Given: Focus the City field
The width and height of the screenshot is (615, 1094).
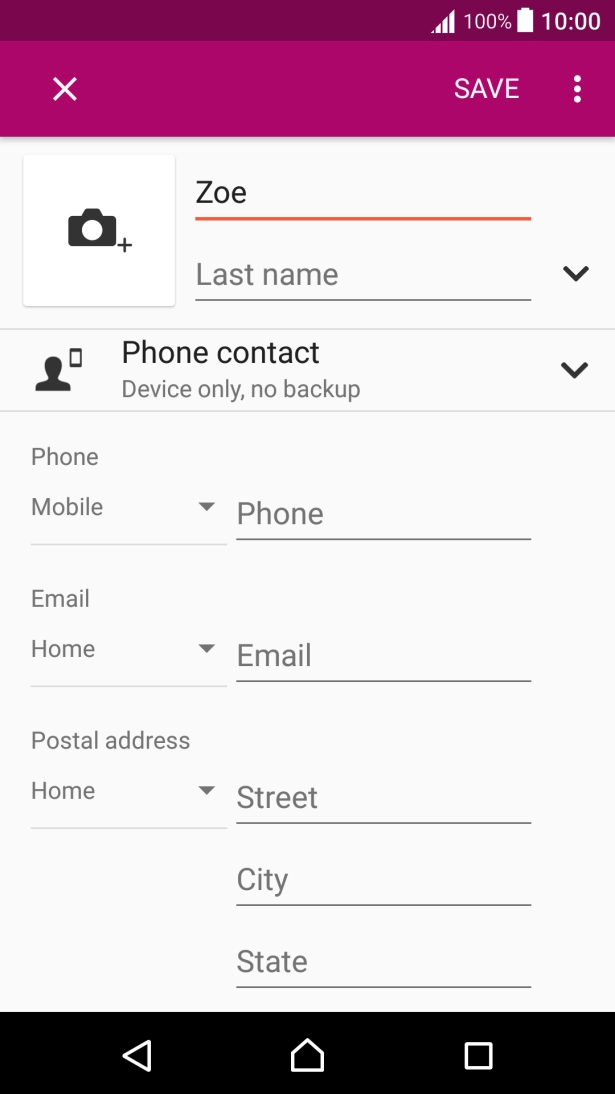Looking at the screenshot, I should (x=383, y=881).
